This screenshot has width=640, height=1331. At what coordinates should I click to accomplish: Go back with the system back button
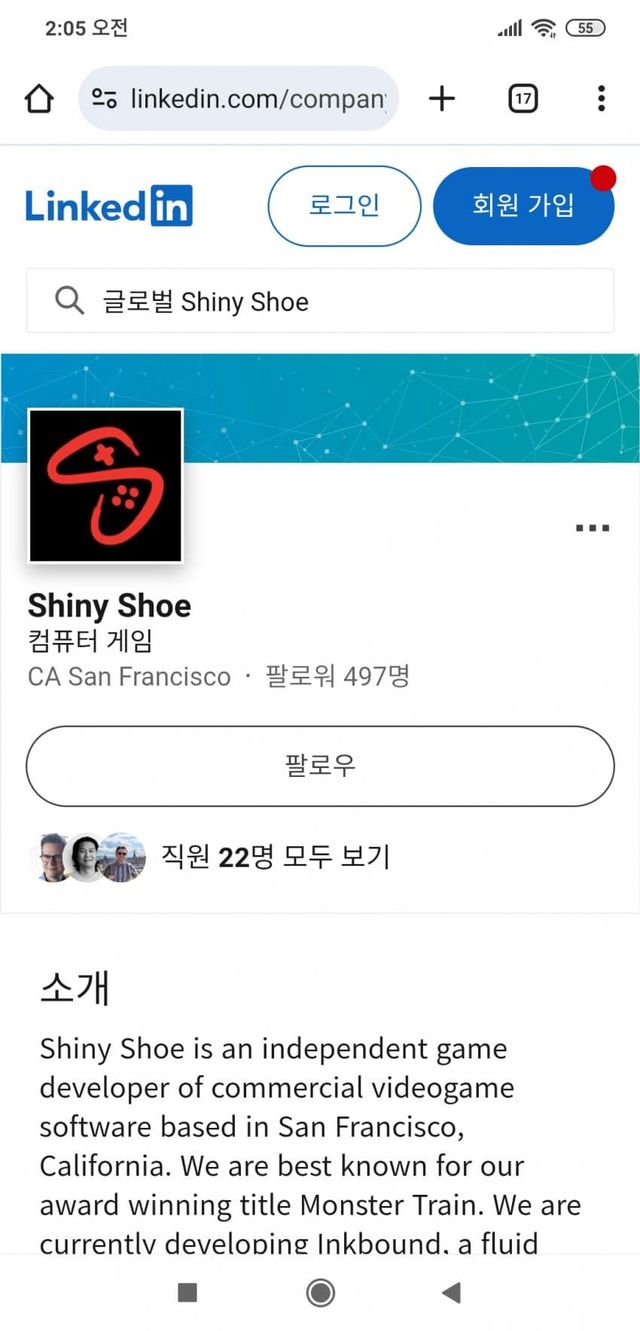coord(452,1293)
